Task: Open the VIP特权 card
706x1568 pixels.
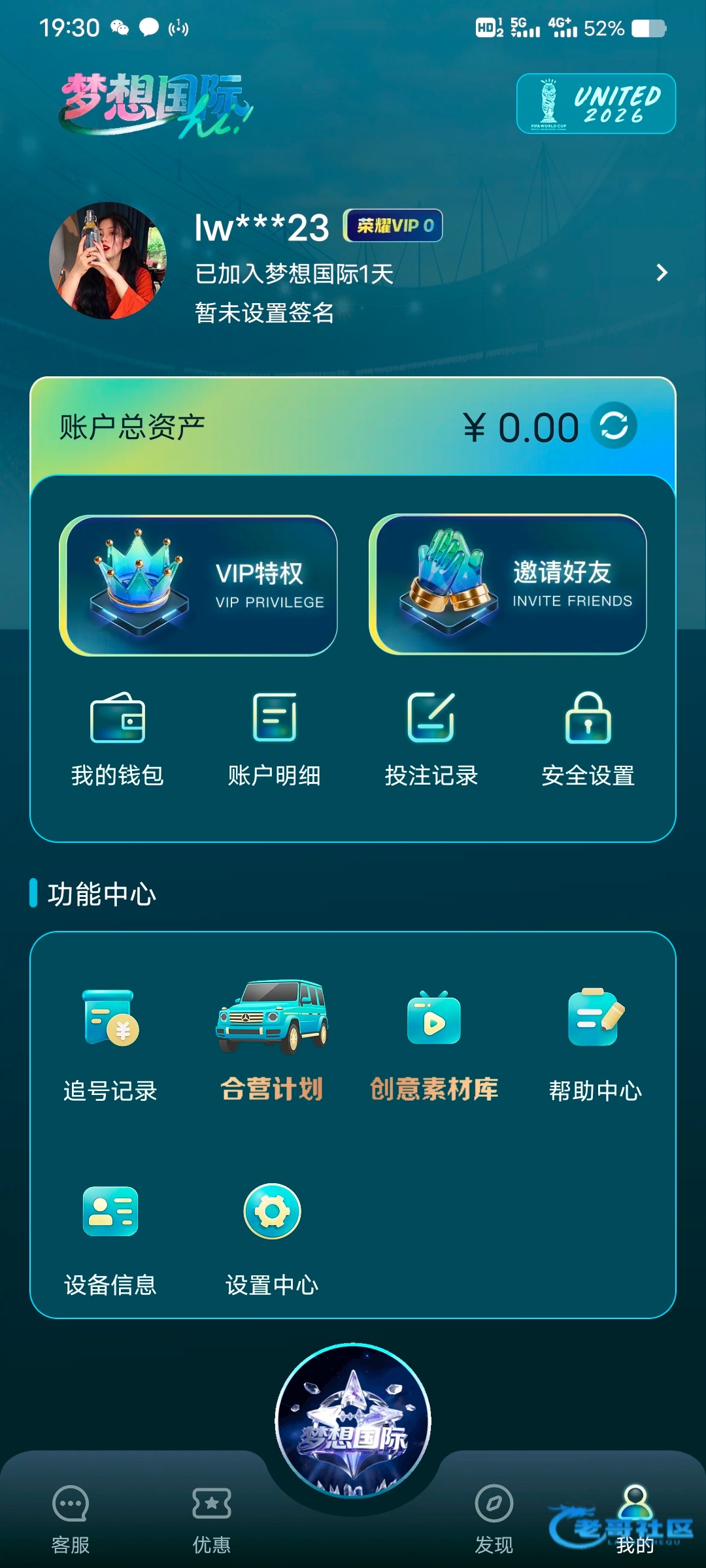Action: tap(199, 585)
